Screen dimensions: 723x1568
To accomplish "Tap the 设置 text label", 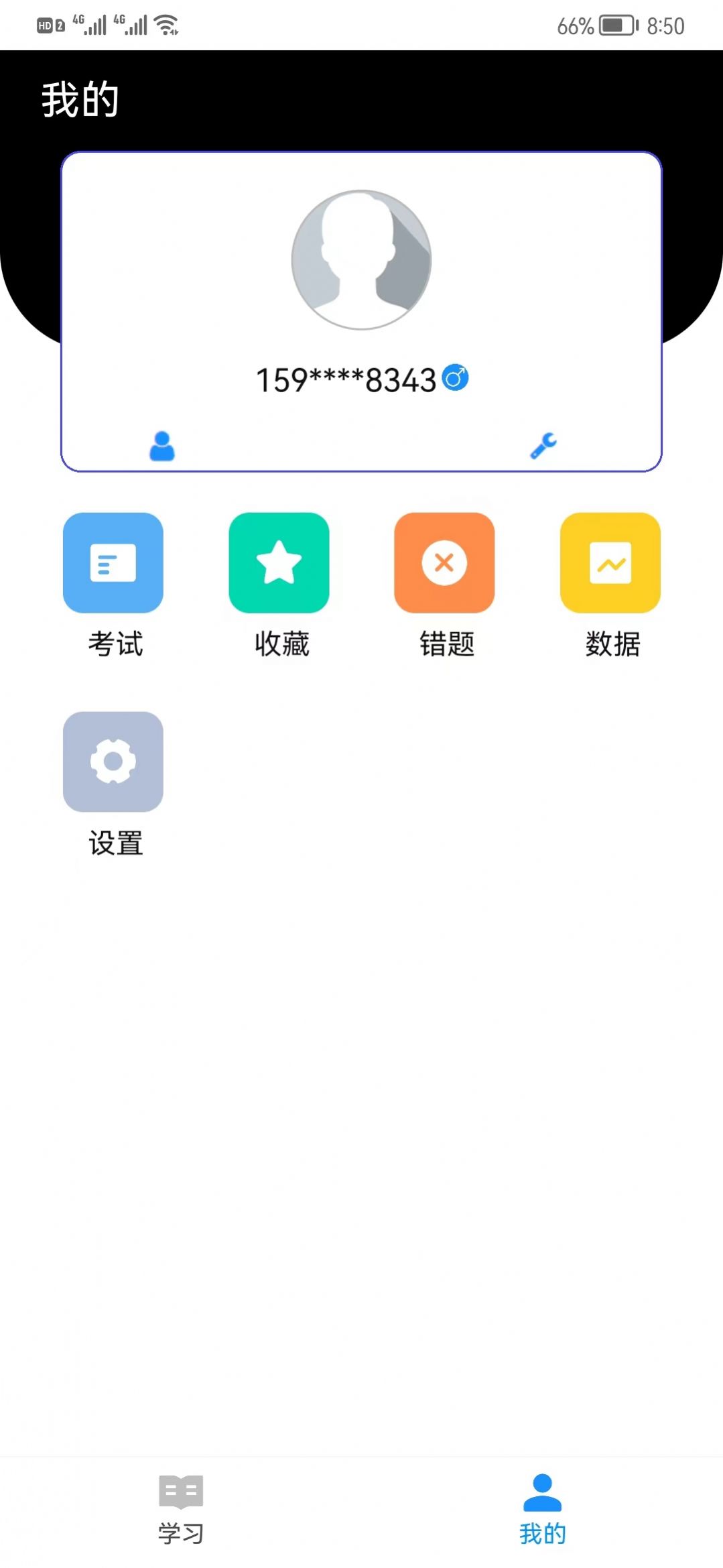I will pos(115,843).
